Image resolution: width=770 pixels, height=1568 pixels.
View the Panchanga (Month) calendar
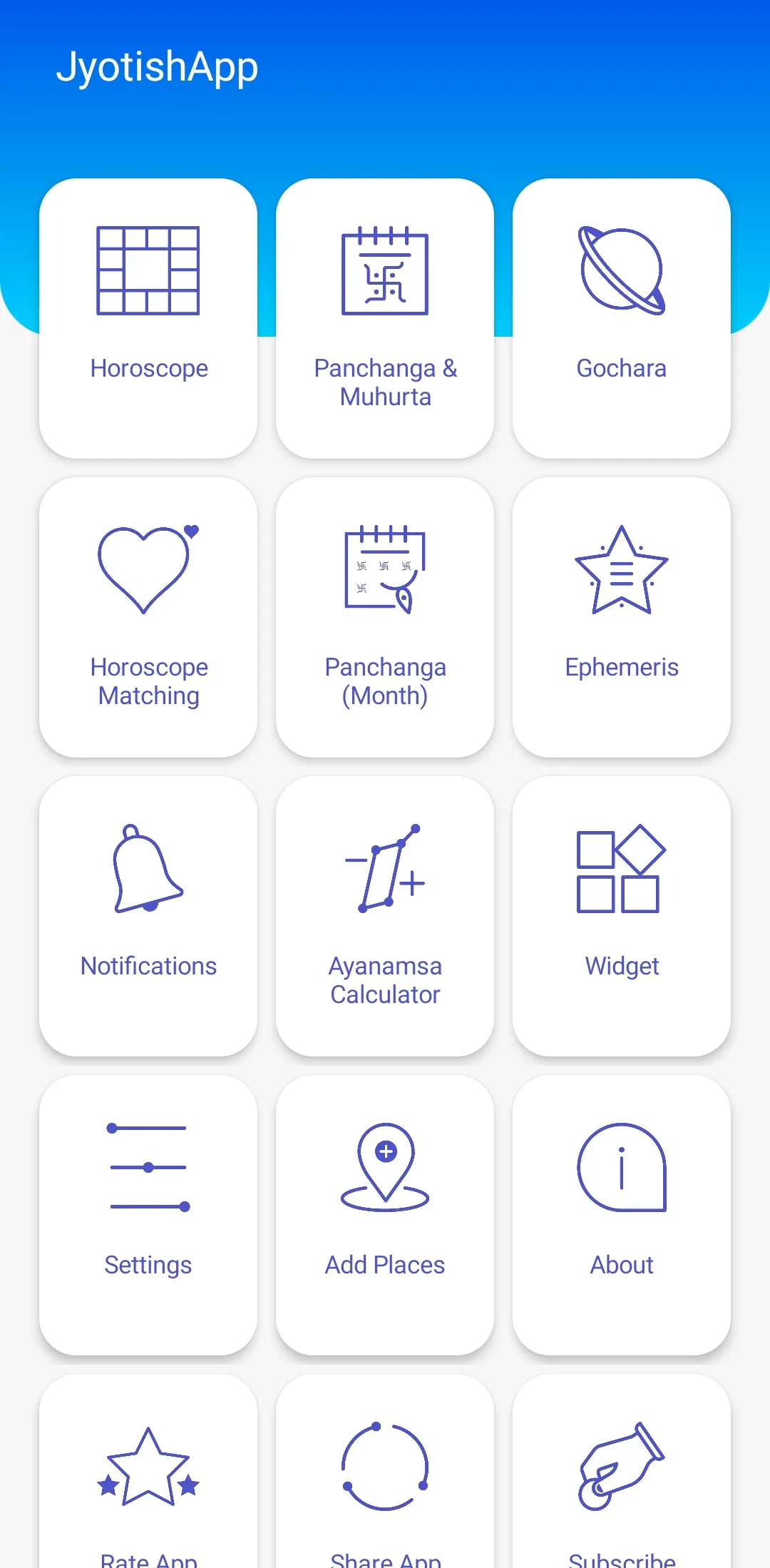point(385,617)
